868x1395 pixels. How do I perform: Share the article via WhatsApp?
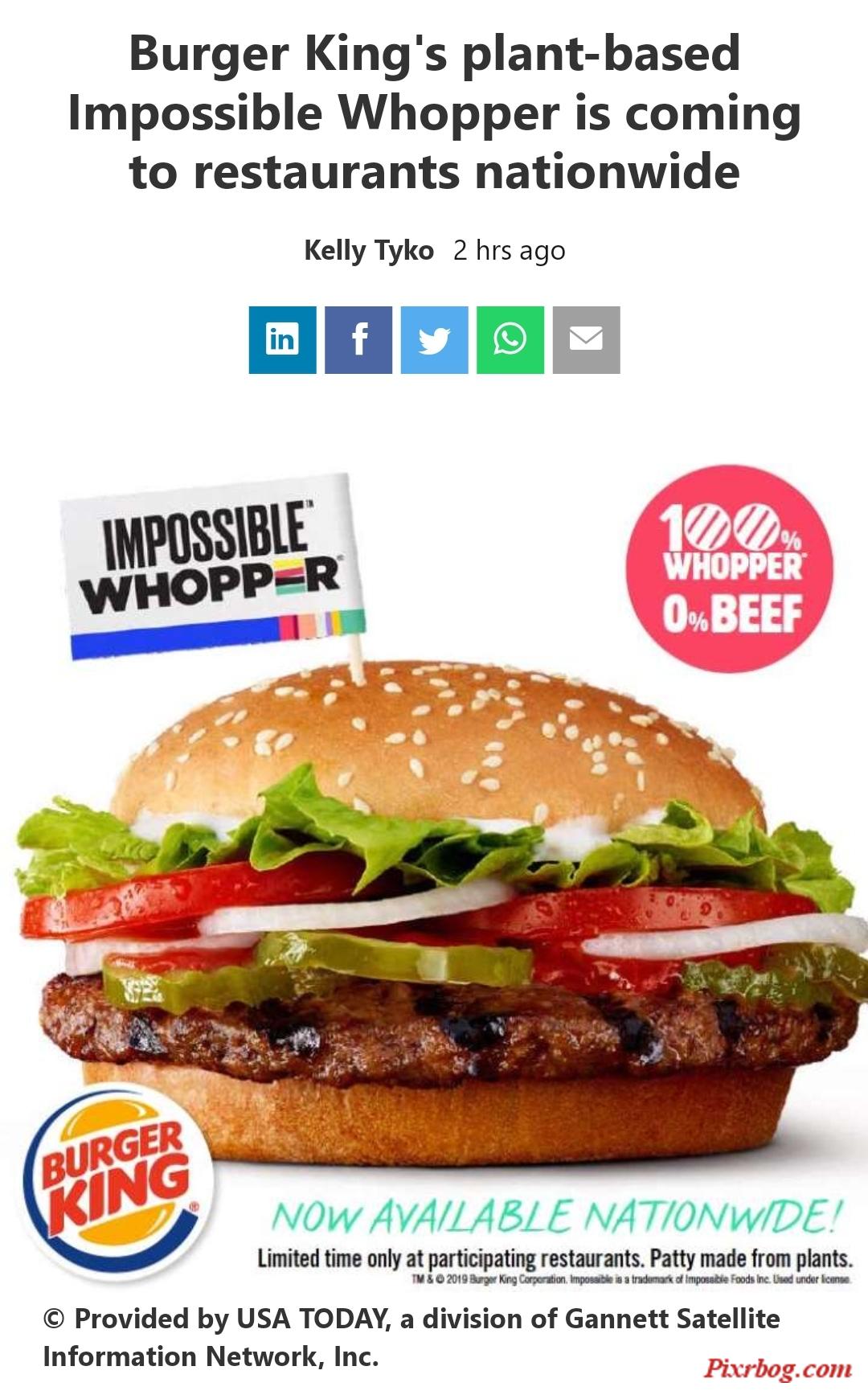pos(510,339)
